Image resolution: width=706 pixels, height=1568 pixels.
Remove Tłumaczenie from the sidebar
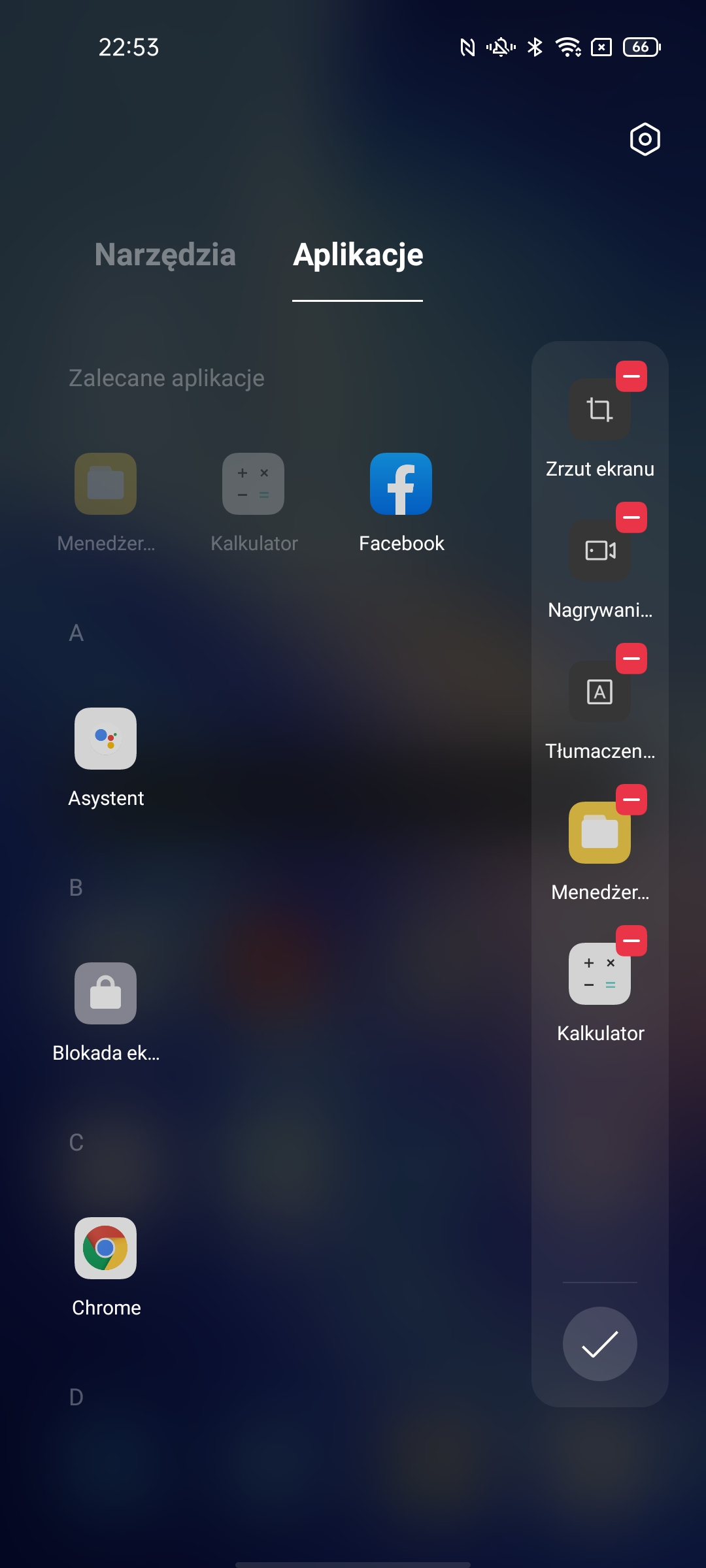tap(631, 659)
